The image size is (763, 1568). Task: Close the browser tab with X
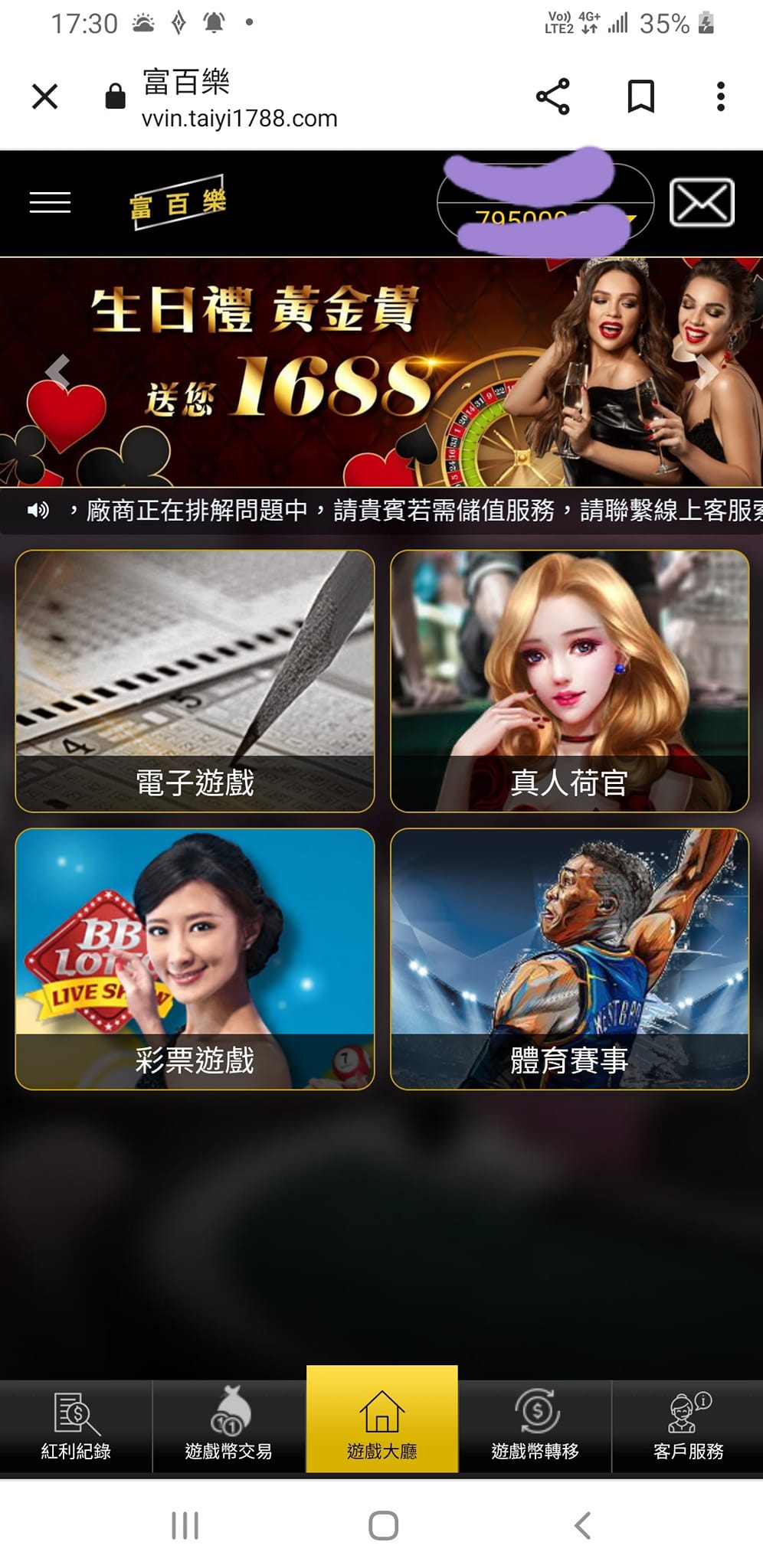[x=45, y=96]
